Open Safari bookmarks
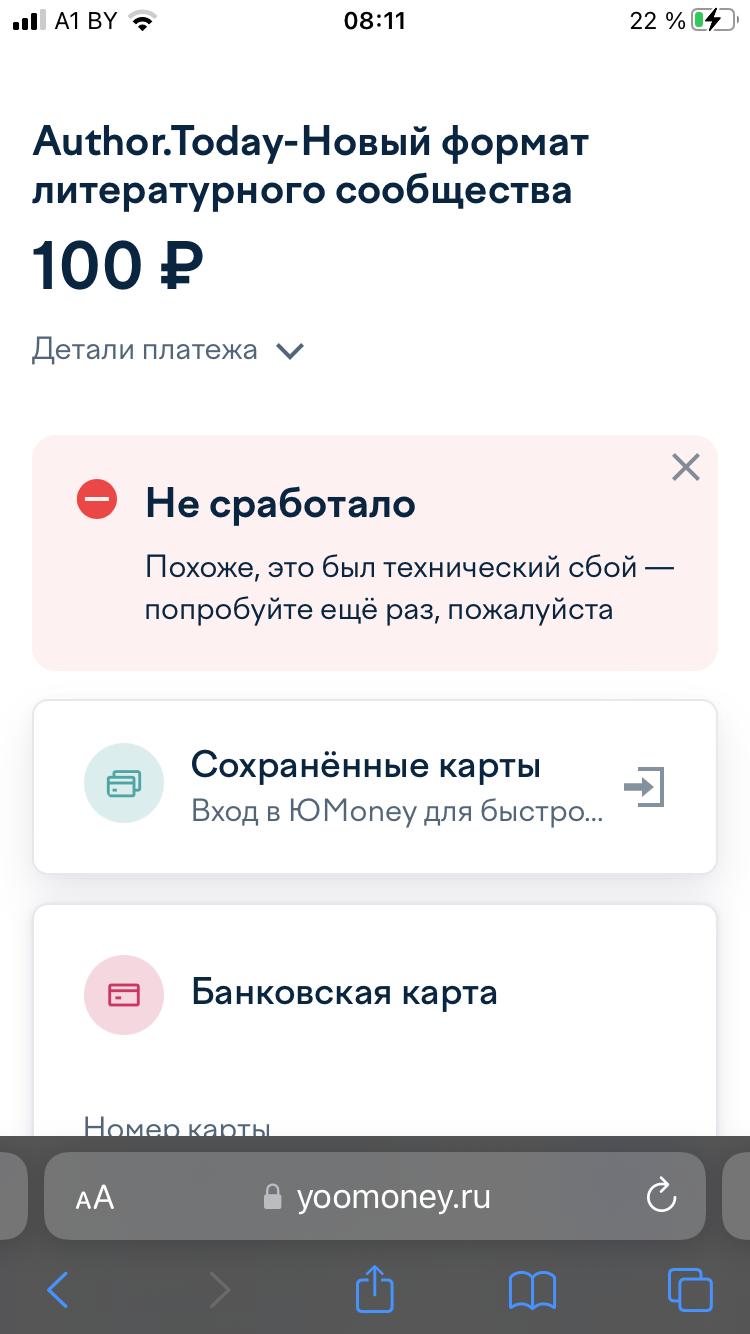The height and width of the screenshot is (1334, 750). pos(532,1290)
